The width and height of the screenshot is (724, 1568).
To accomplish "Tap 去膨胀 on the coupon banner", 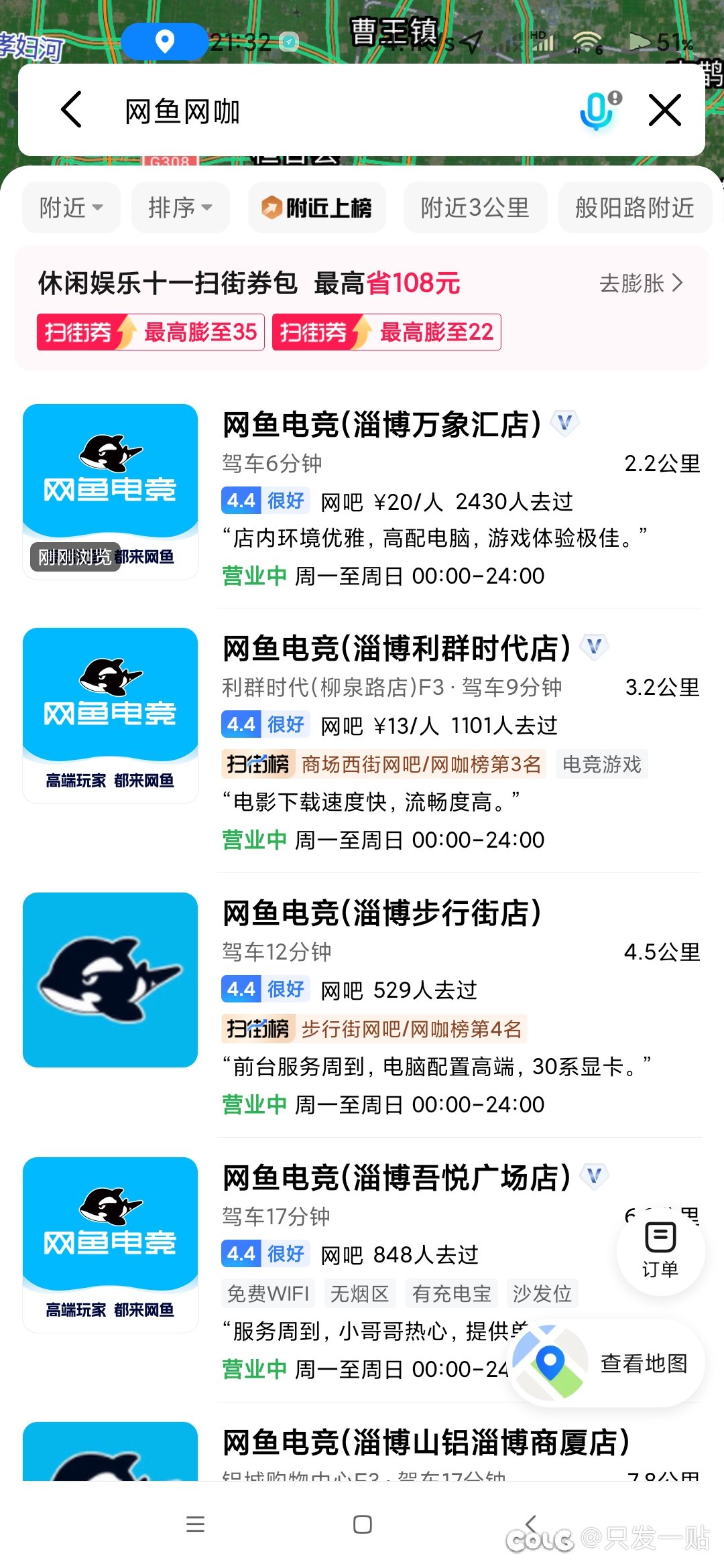I will (640, 283).
